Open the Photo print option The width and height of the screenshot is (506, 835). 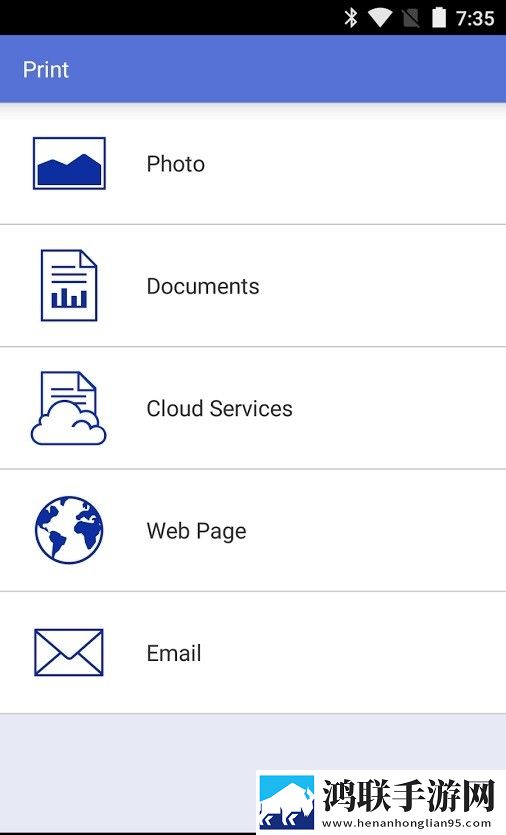253,163
